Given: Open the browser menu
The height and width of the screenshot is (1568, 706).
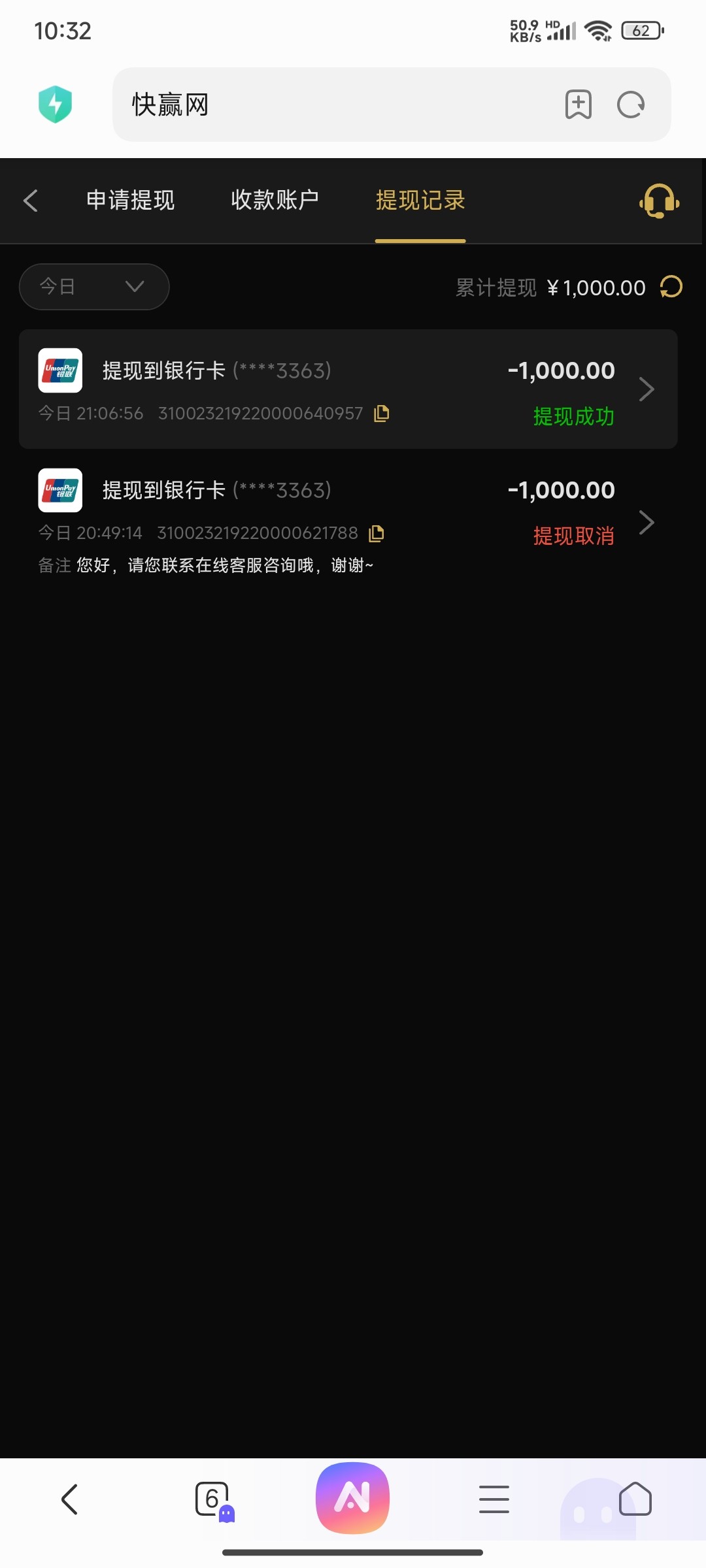Looking at the screenshot, I should (x=494, y=1499).
